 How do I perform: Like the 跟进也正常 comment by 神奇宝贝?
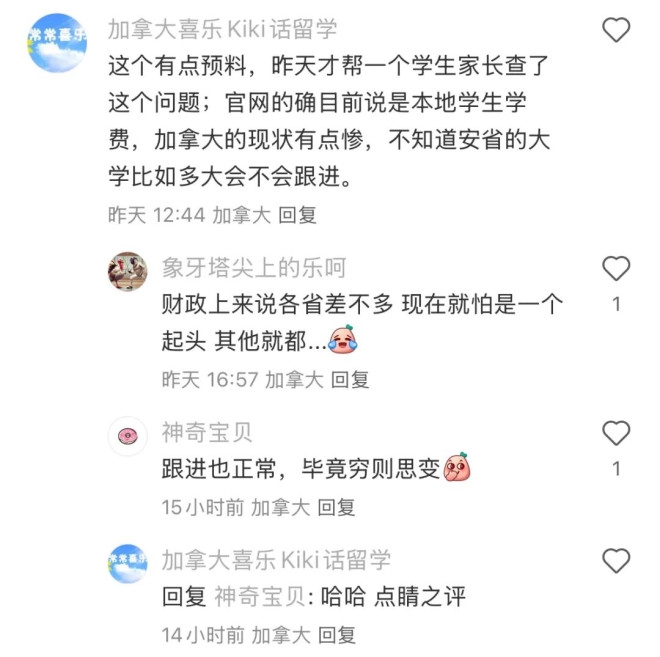point(617,433)
